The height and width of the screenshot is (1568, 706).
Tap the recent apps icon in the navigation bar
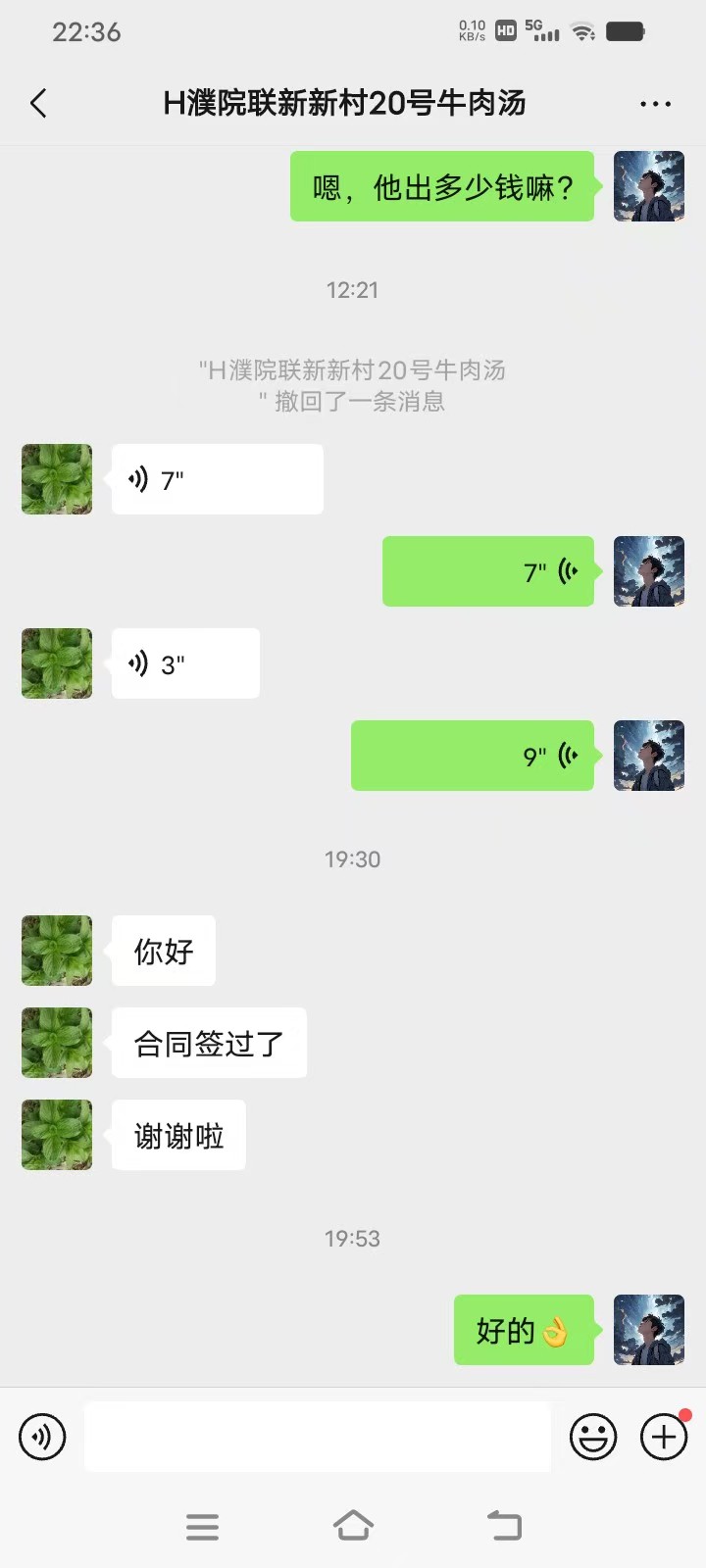pos(202,1526)
